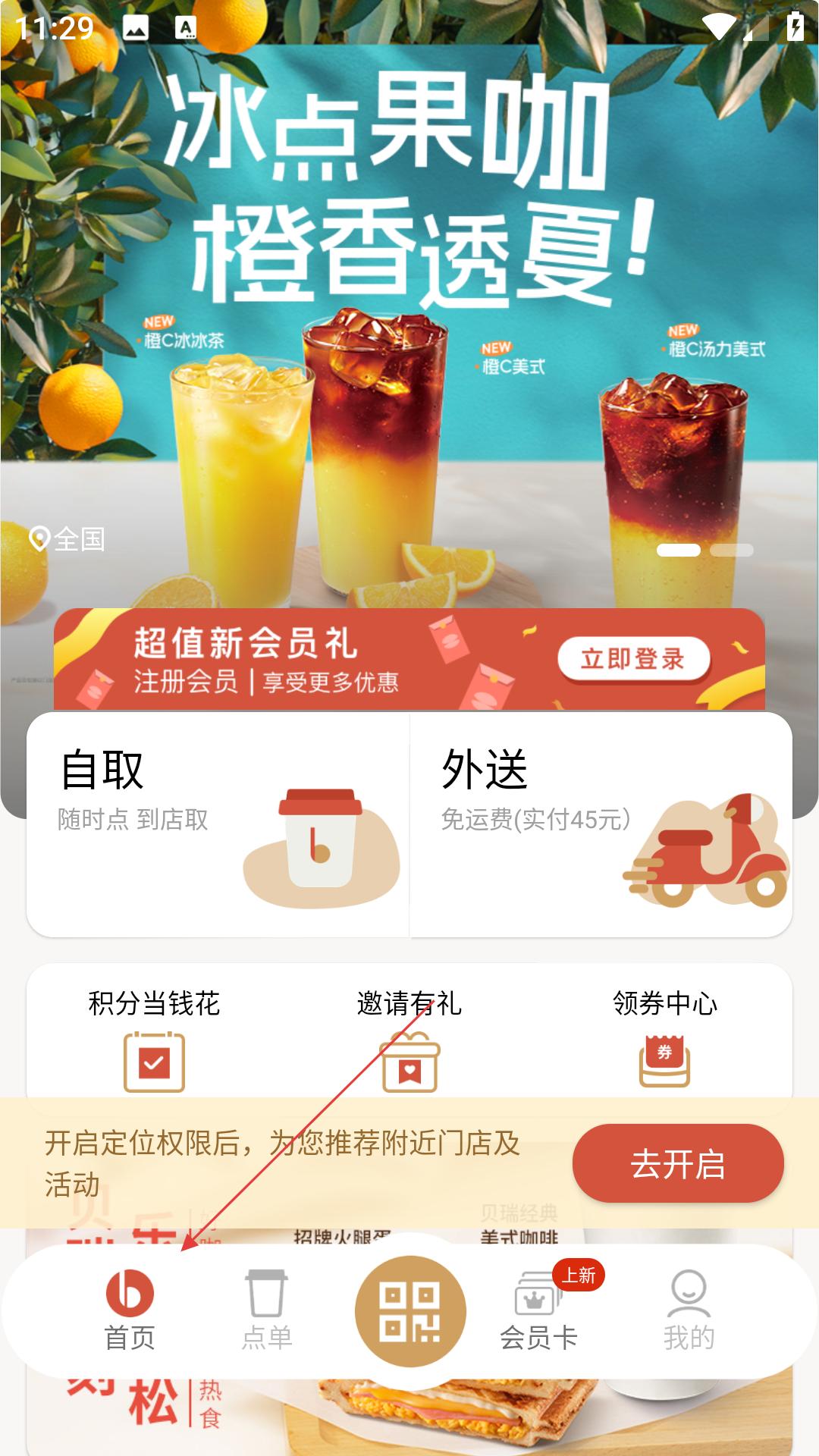Switch to the 会员卡 membership tab
819x1456 pixels.
point(538,1310)
